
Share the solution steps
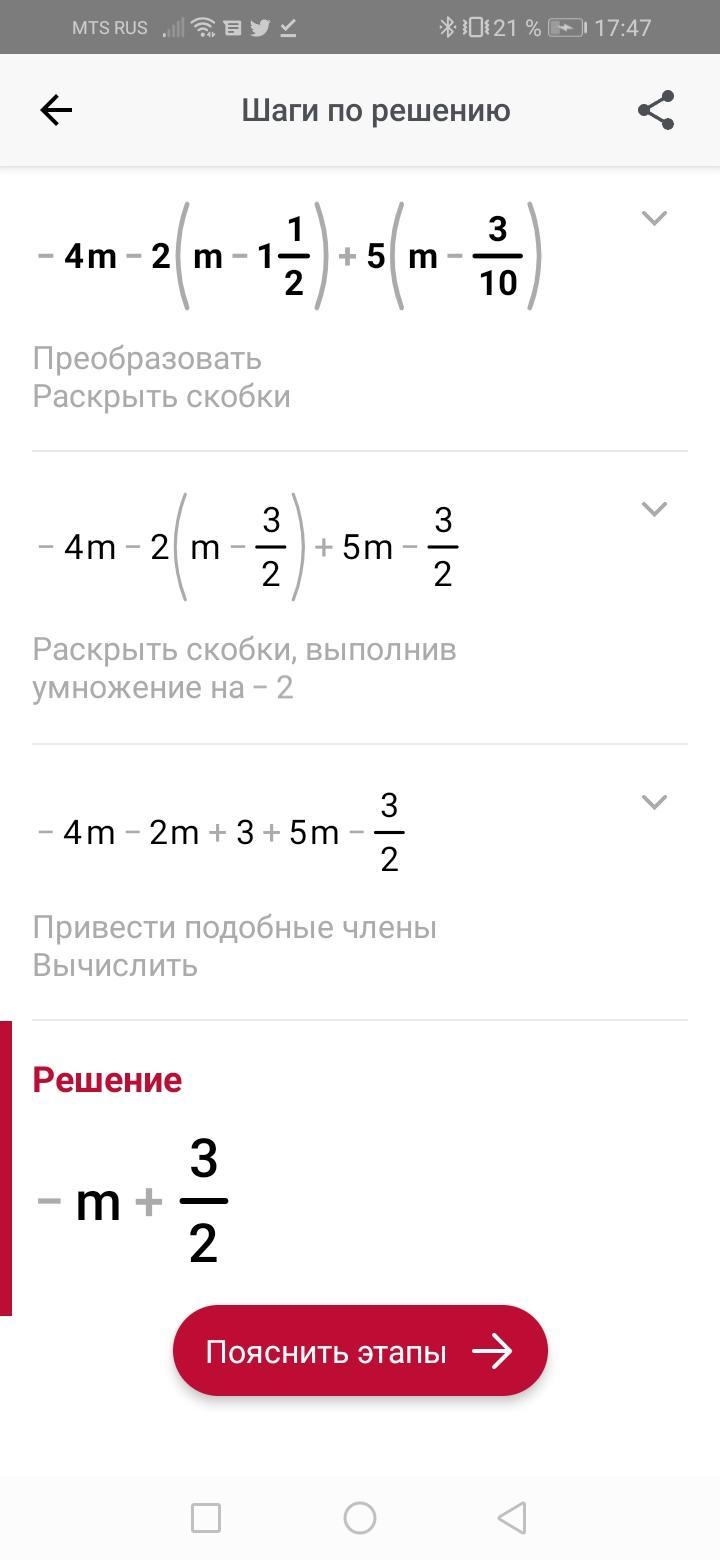(656, 110)
